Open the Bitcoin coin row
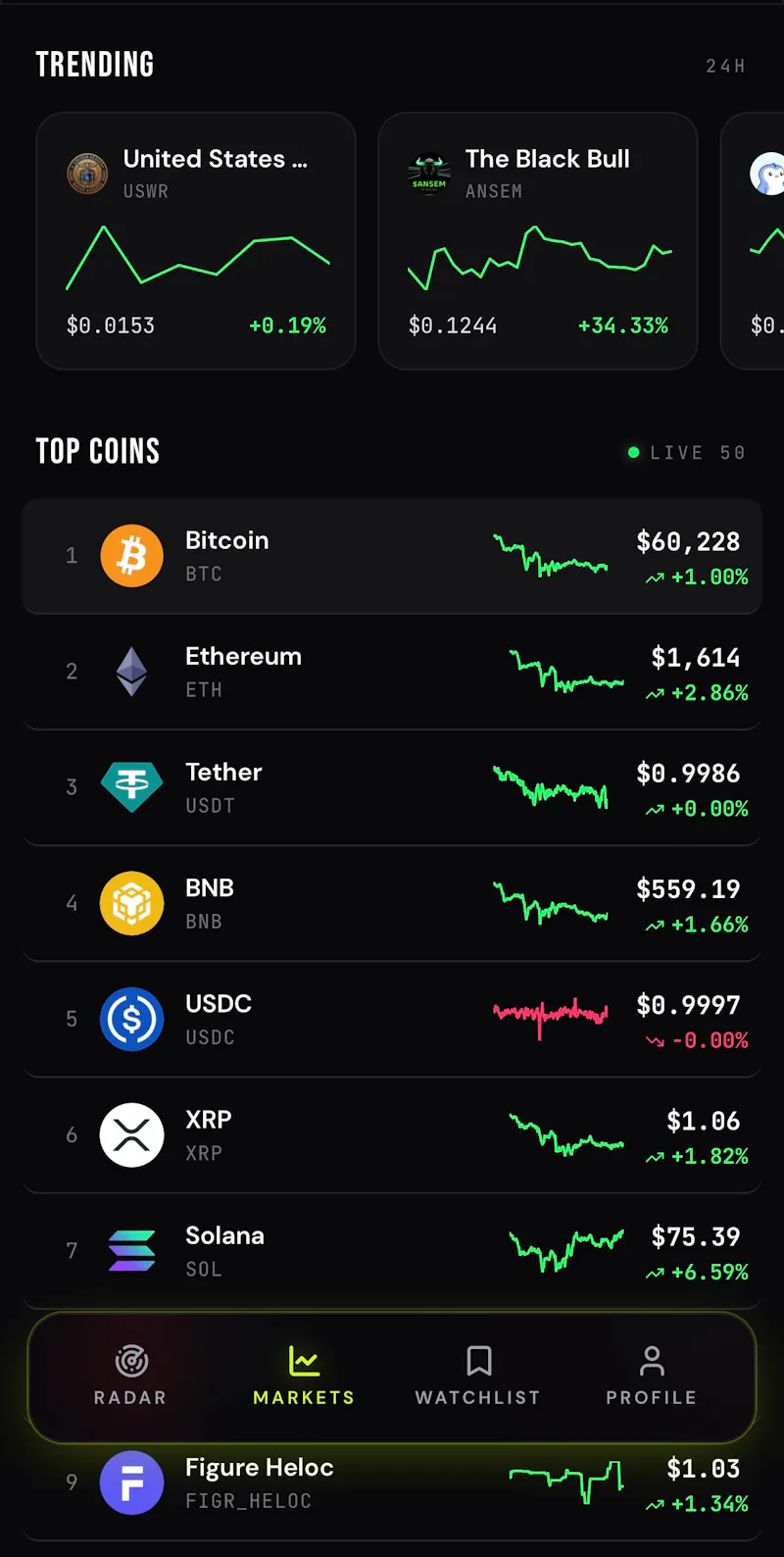This screenshot has height=1557, width=784. coord(392,556)
